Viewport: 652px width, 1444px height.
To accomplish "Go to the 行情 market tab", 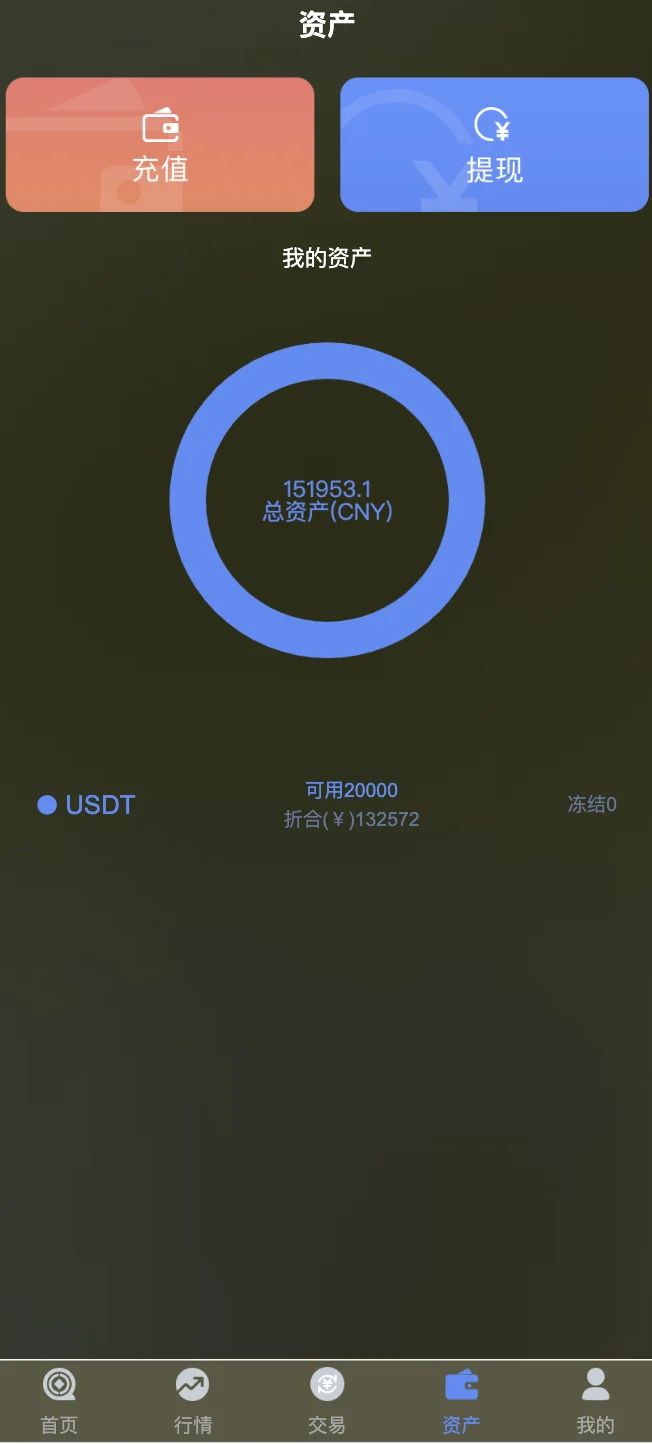I will pos(193,1401).
